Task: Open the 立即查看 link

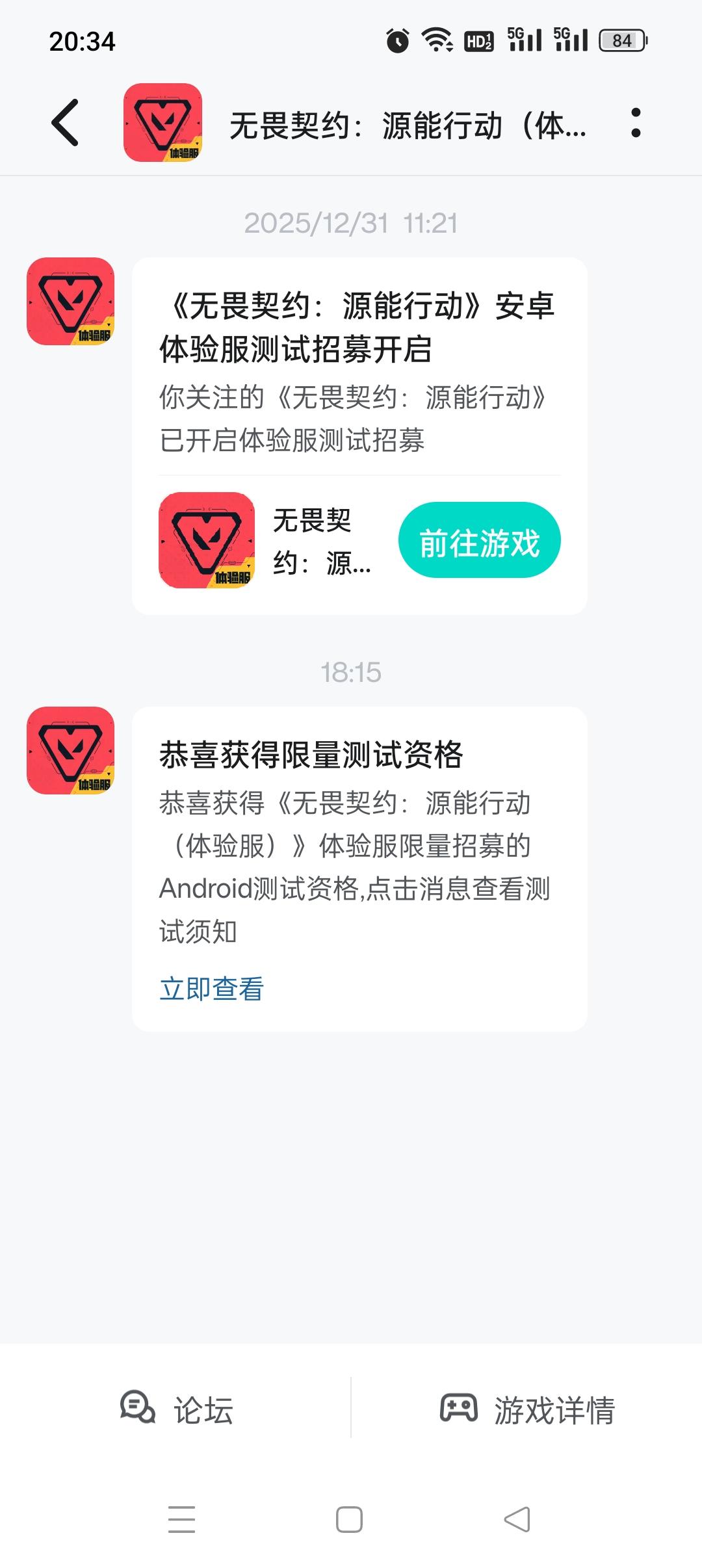Action: pyautogui.click(x=211, y=989)
